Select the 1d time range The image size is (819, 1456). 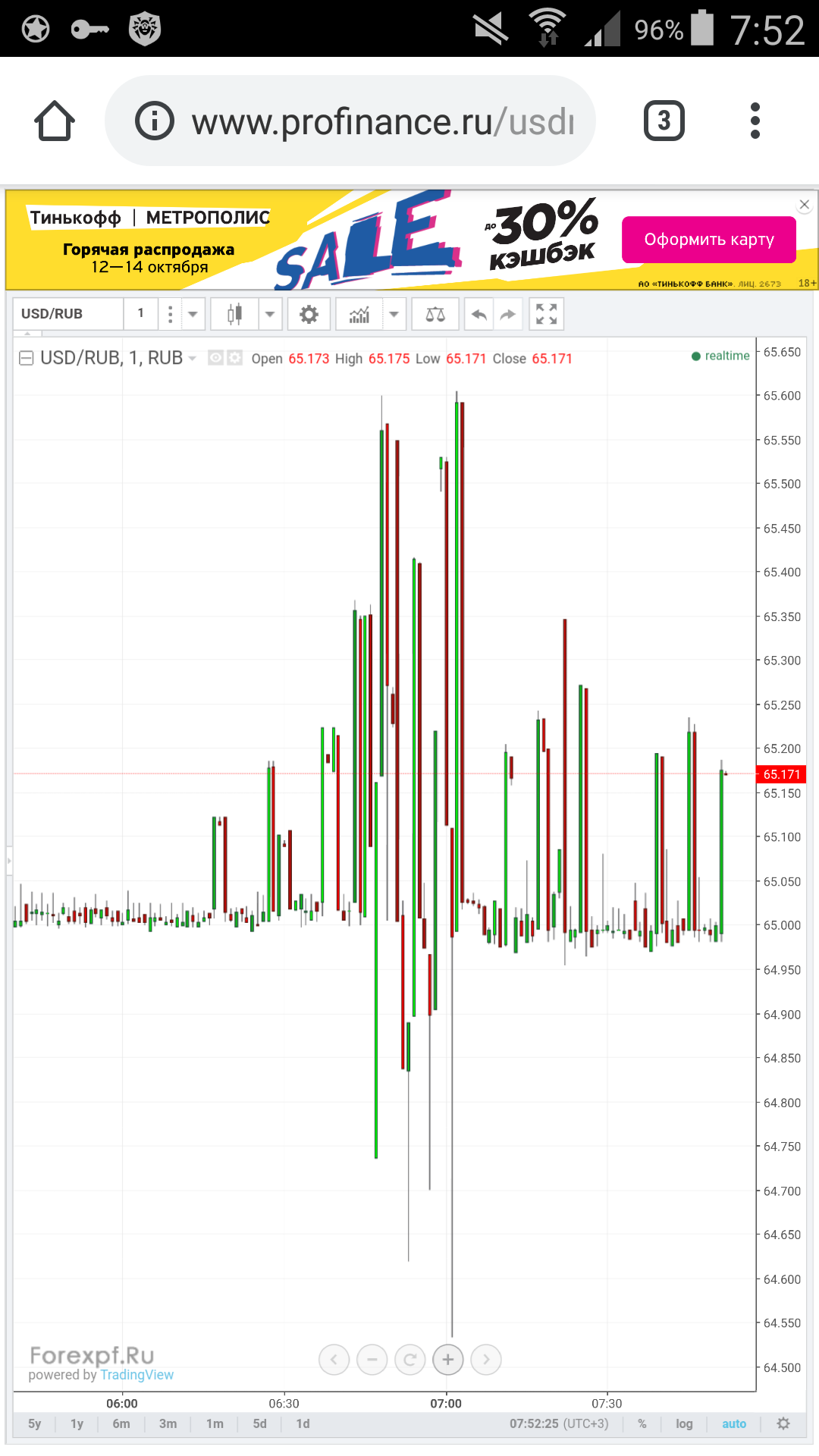pyautogui.click(x=303, y=1423)
